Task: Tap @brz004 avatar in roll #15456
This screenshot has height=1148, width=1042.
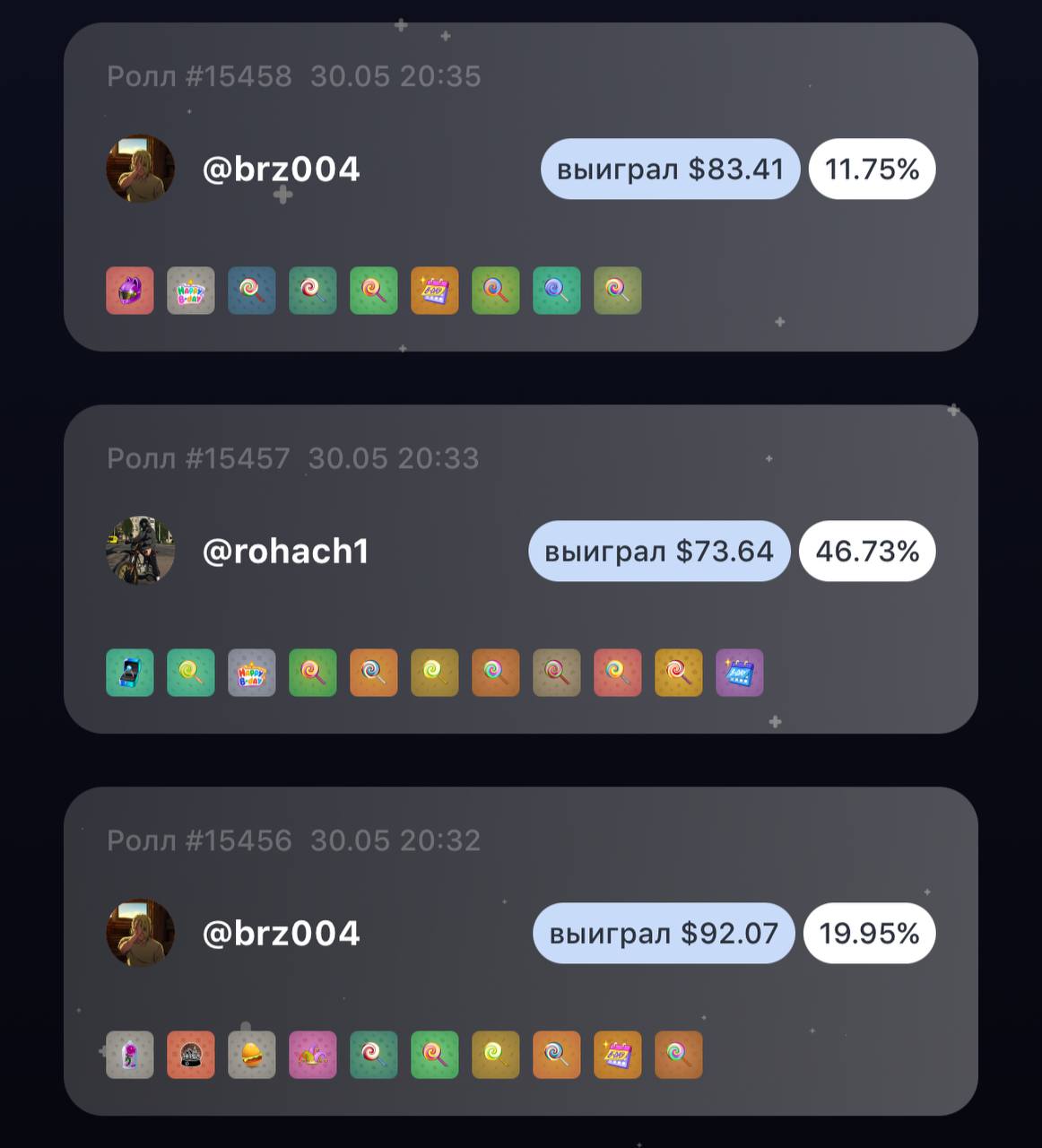Action: click(x=140, y=933)
